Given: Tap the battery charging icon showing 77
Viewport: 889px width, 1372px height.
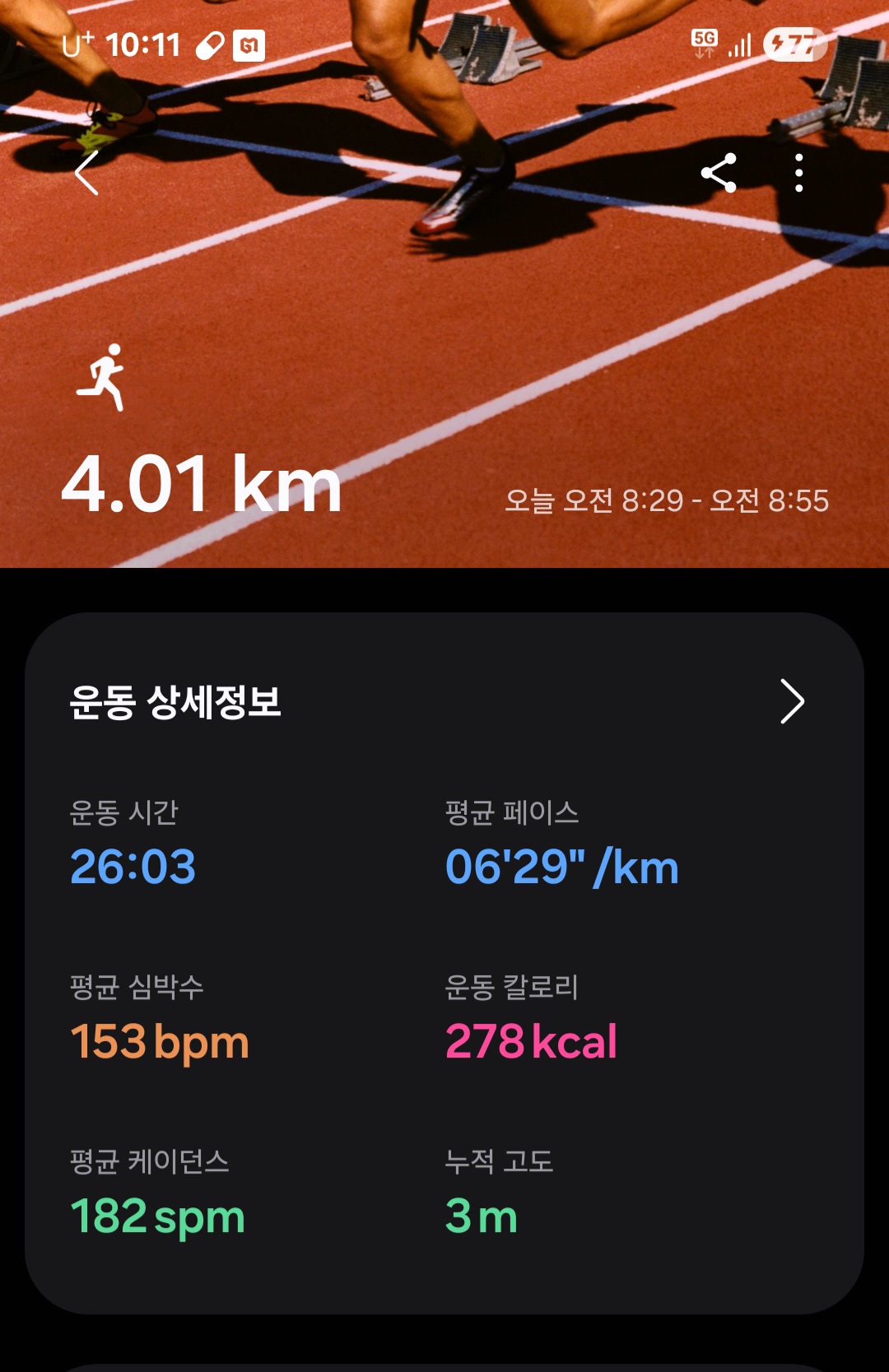Looking at the screenshot, I should (x=792, y=47).
